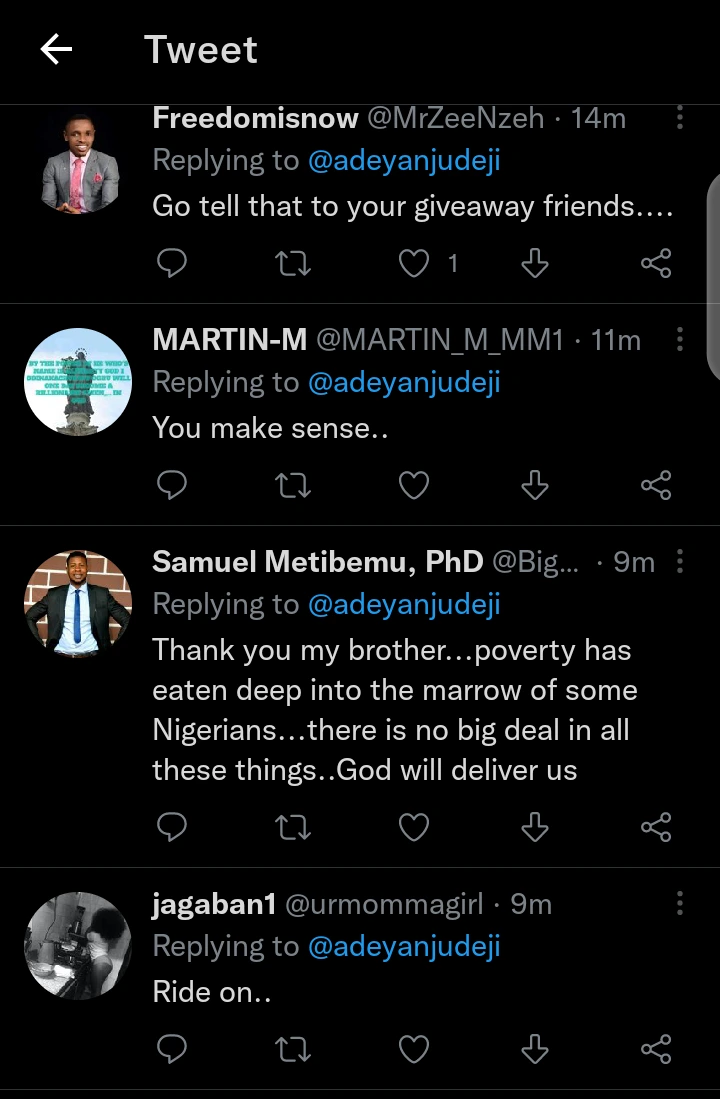Downvote Samuel Metibemu's reply
Image resolution: width=720 pixels, height=1099 pixels.
[x=535, y=827]
